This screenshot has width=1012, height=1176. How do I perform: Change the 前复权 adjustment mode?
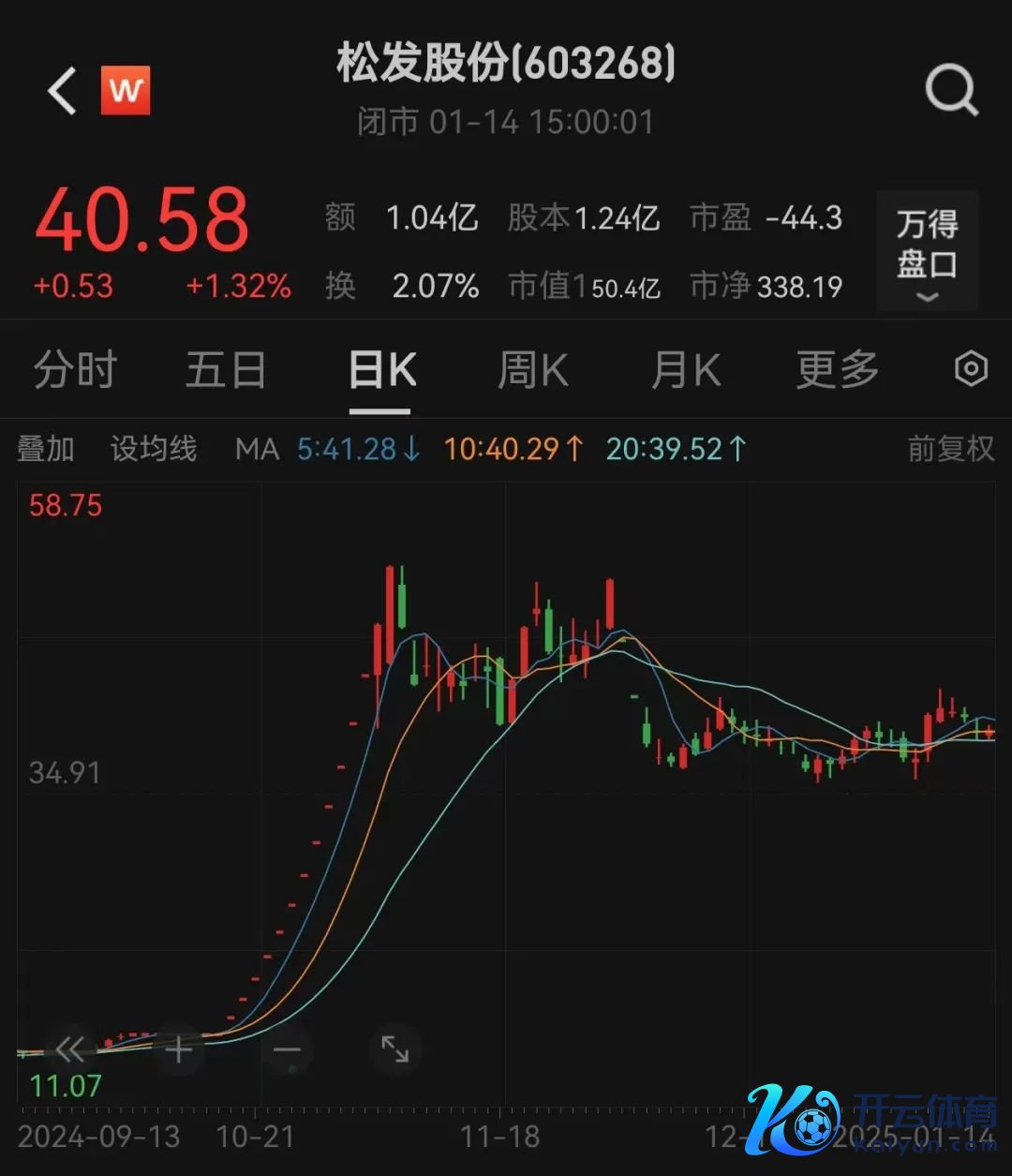(x=950, y=449)
